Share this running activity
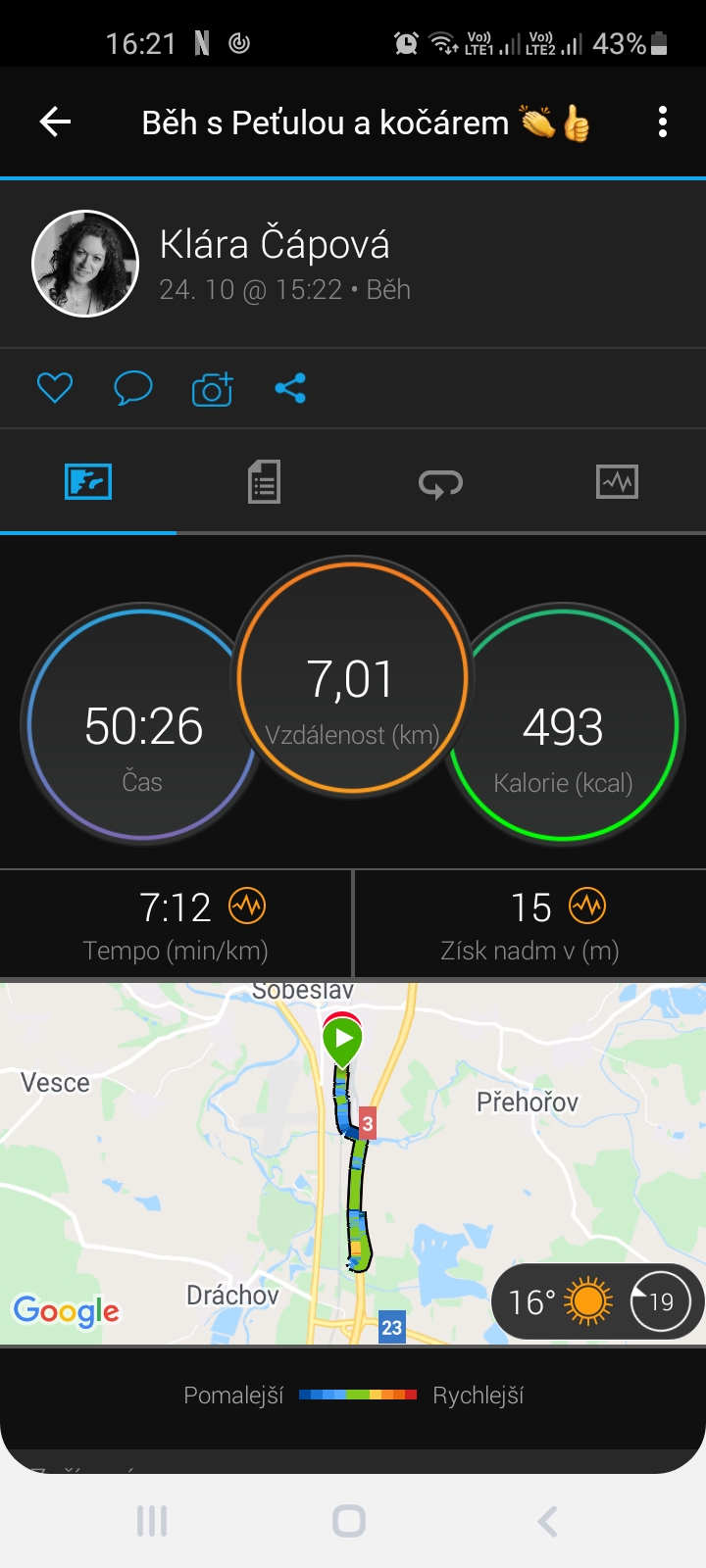Screen dimensions: 706x1568 [x=290, y=388]
